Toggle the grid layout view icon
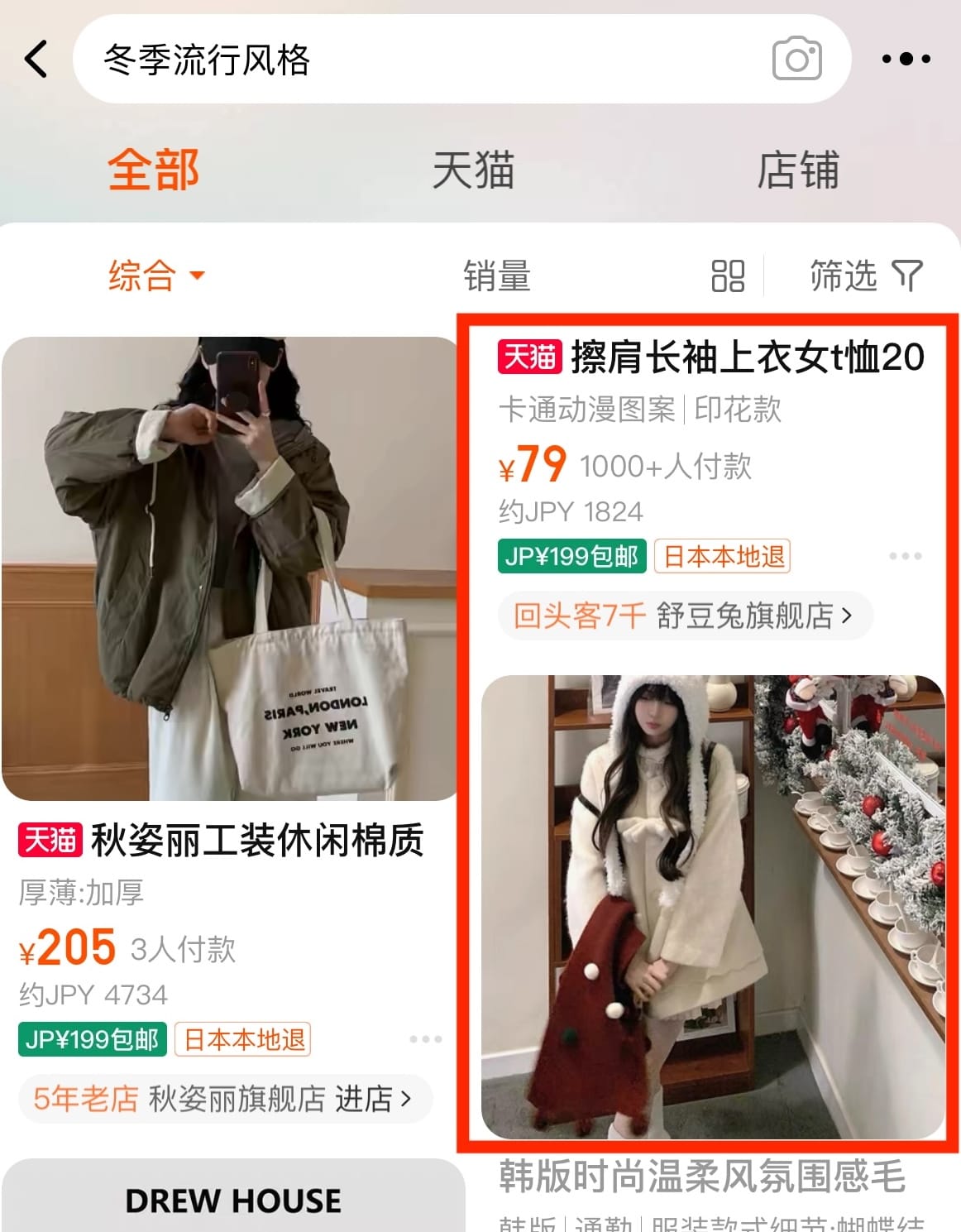961x1232 pixels. [x=728, y=276]
